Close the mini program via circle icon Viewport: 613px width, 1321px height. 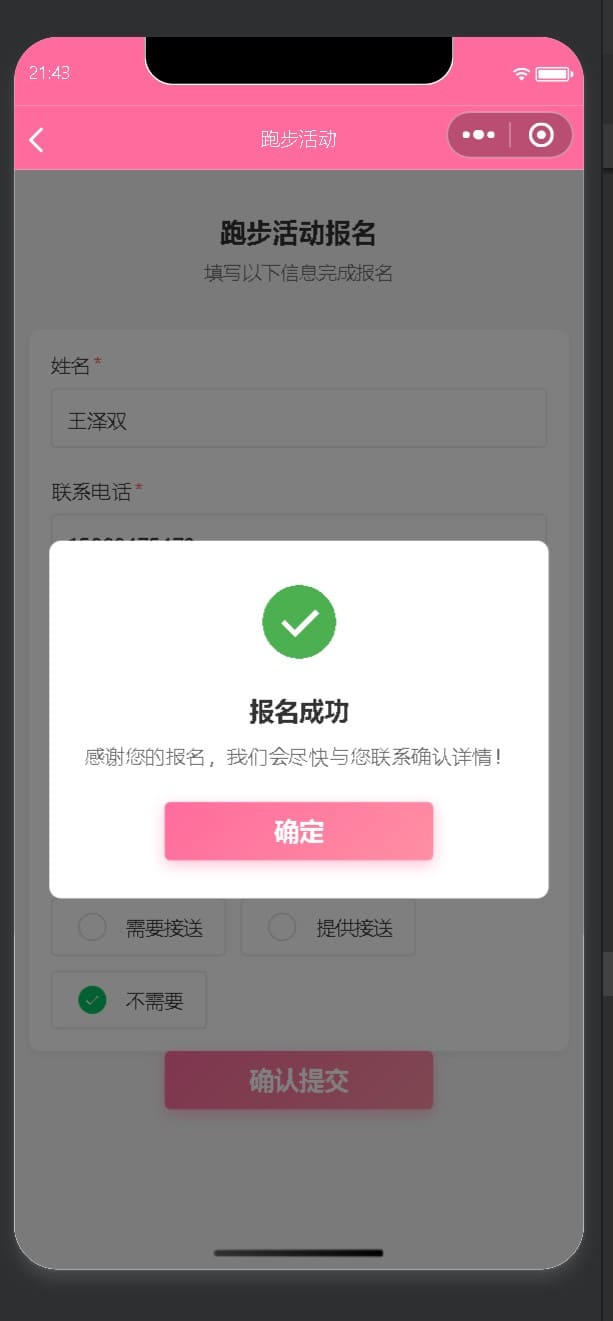pos(541,135)
